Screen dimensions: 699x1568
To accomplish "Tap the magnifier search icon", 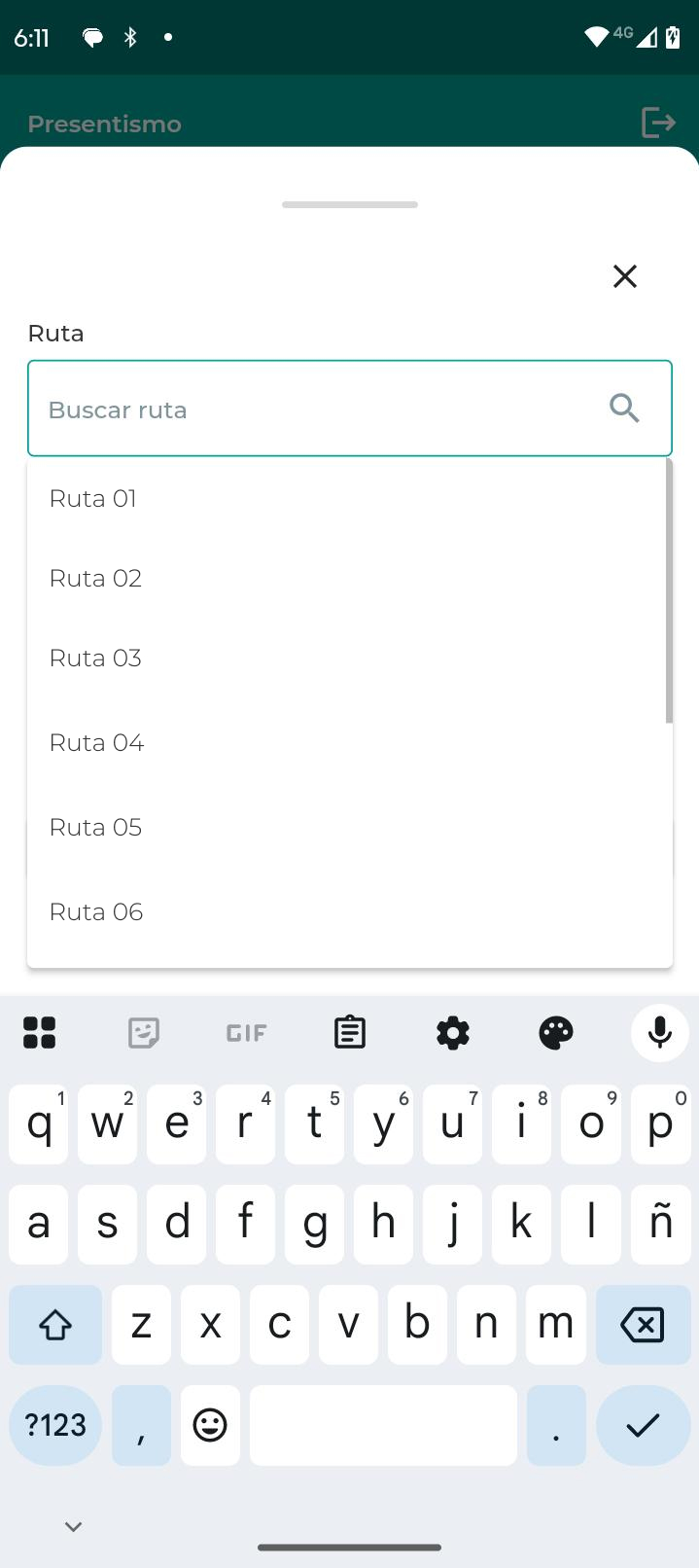I will pos(624,409).
